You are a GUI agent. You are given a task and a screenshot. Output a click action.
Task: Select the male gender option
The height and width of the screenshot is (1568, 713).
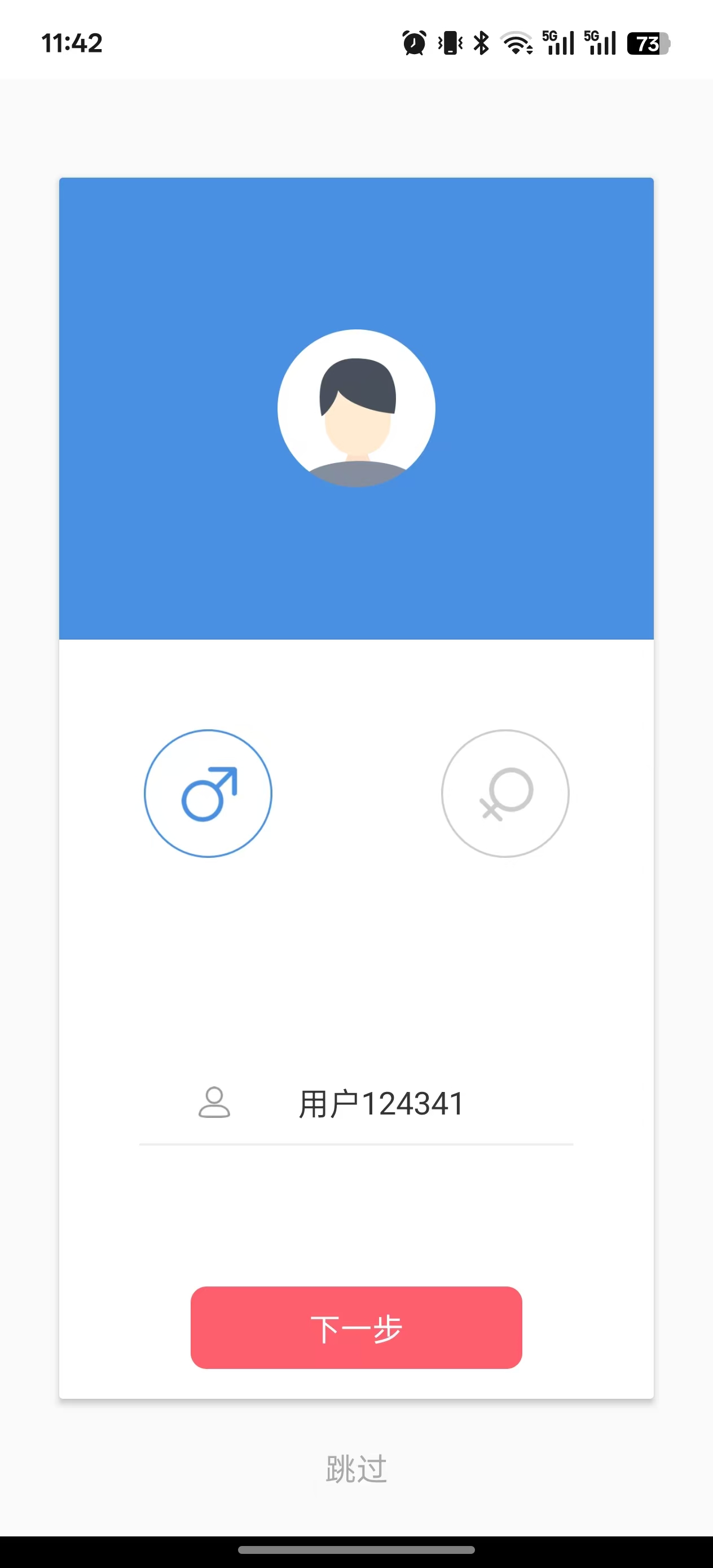[x=208, y=793]
